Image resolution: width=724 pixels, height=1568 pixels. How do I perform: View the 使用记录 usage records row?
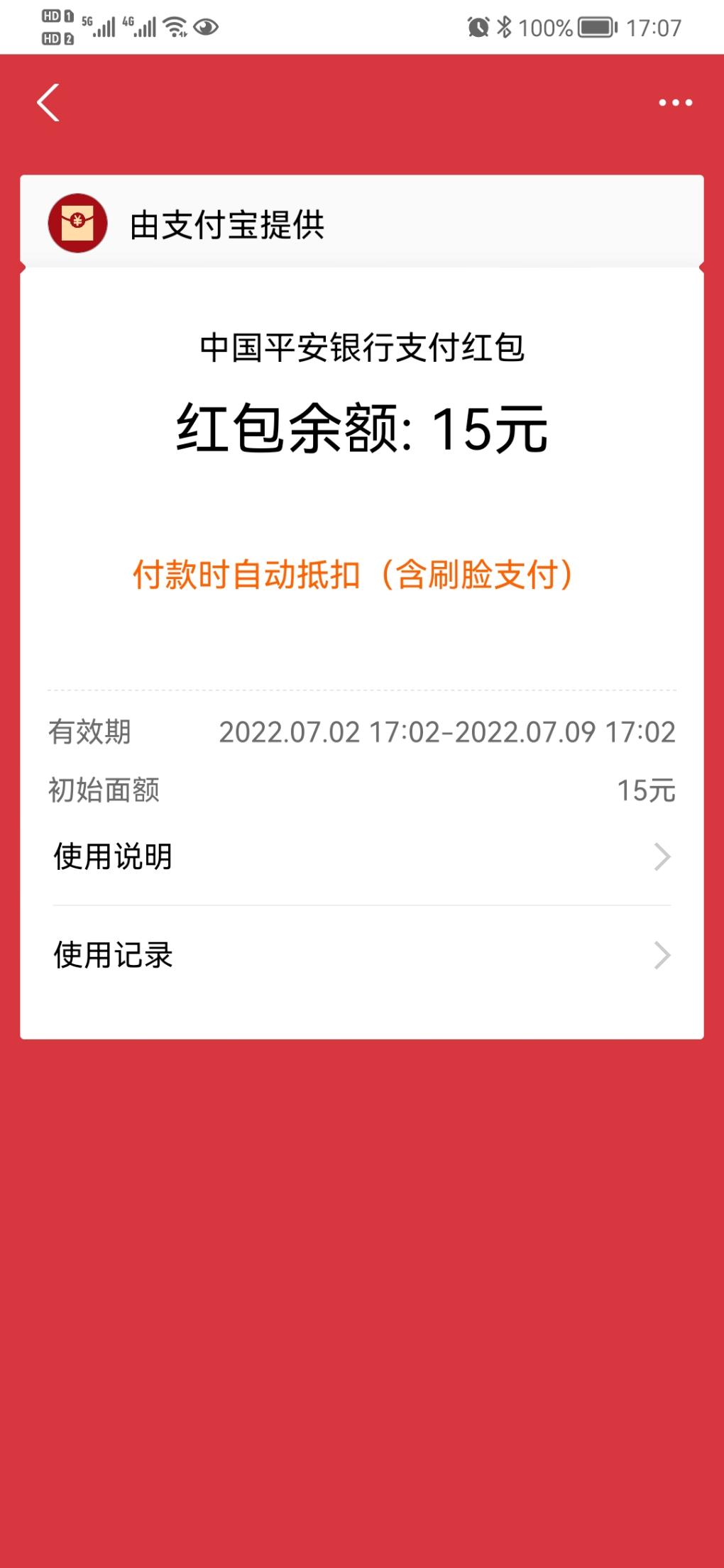(x=362, y=956)
